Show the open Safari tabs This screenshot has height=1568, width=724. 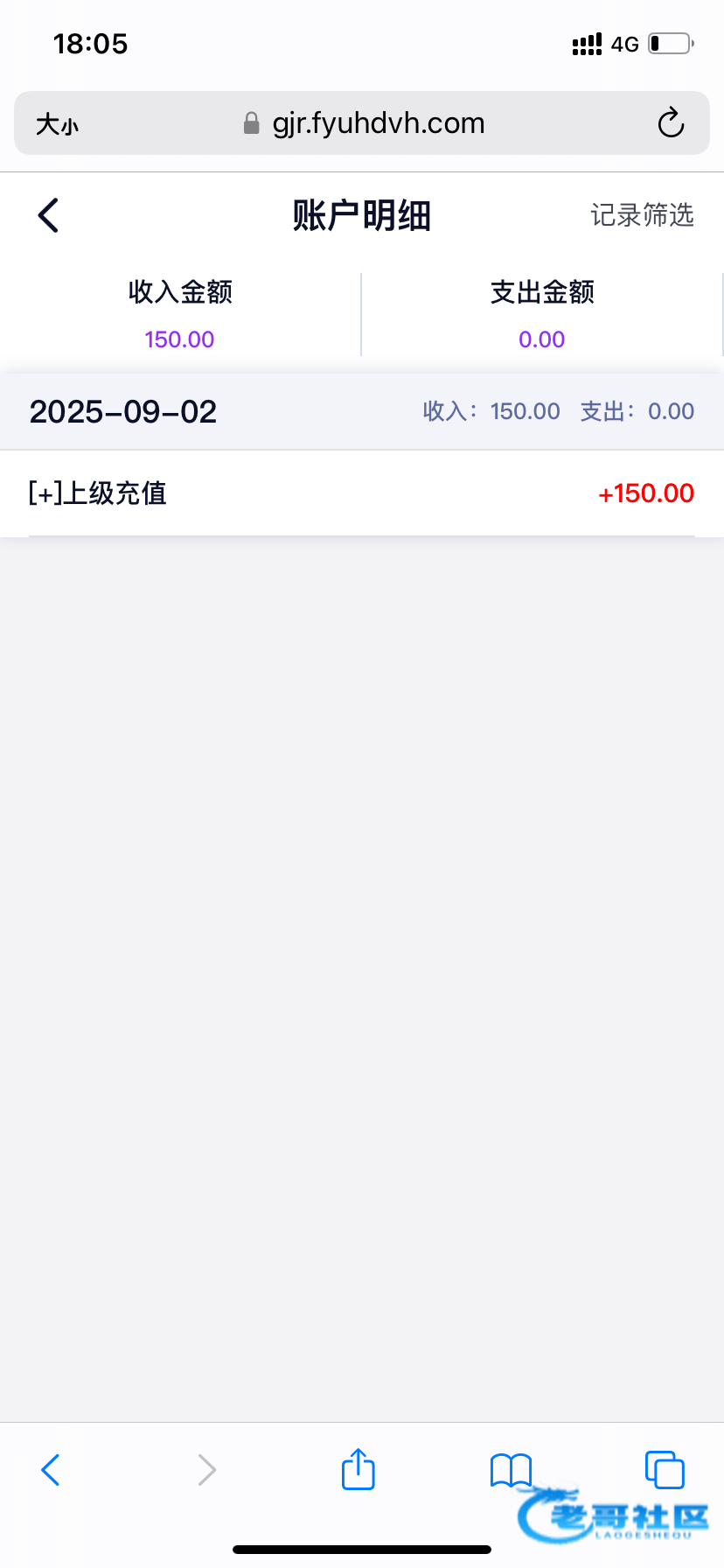665,1469
